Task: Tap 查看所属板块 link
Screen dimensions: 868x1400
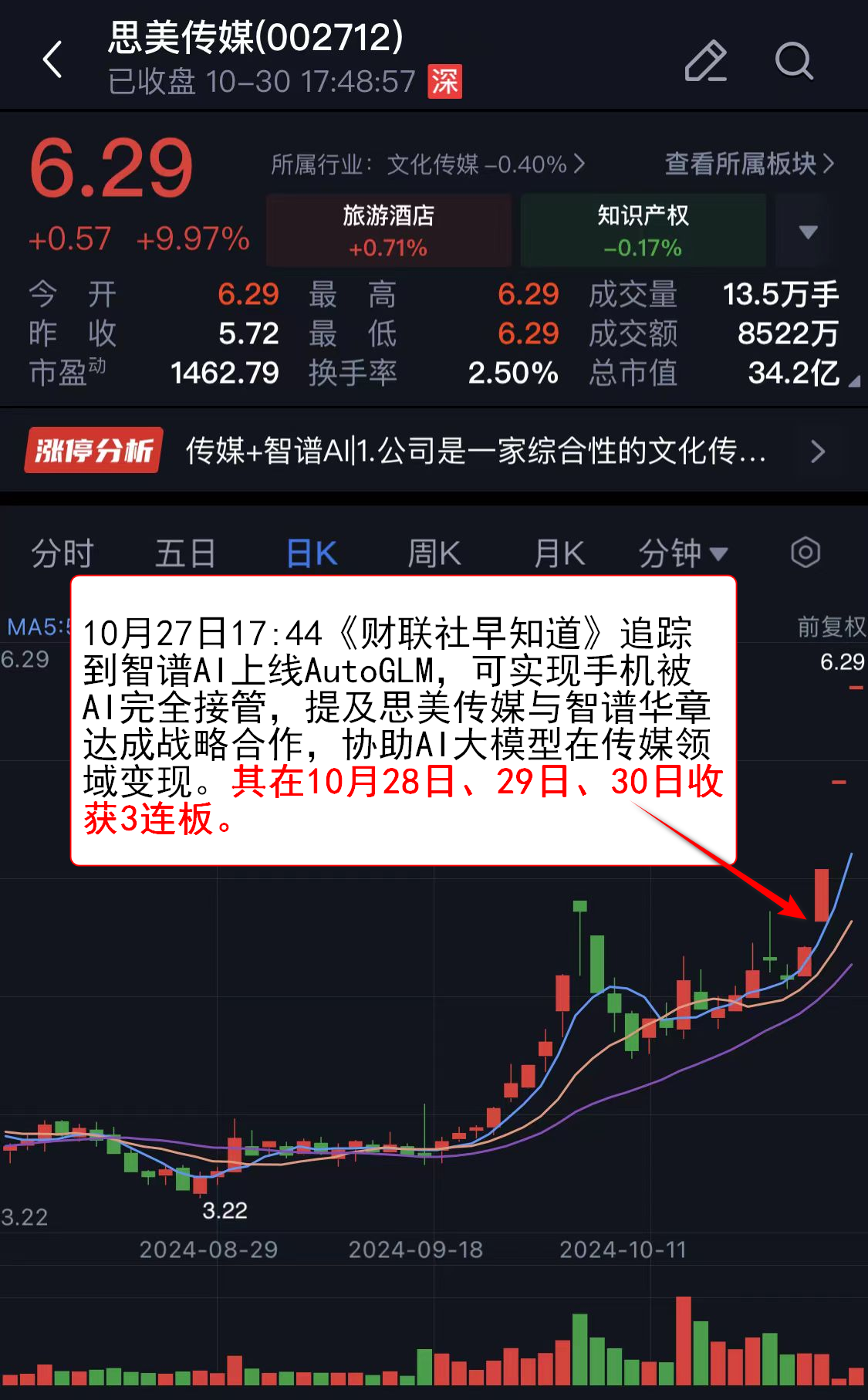Action: tap(749, 164)
